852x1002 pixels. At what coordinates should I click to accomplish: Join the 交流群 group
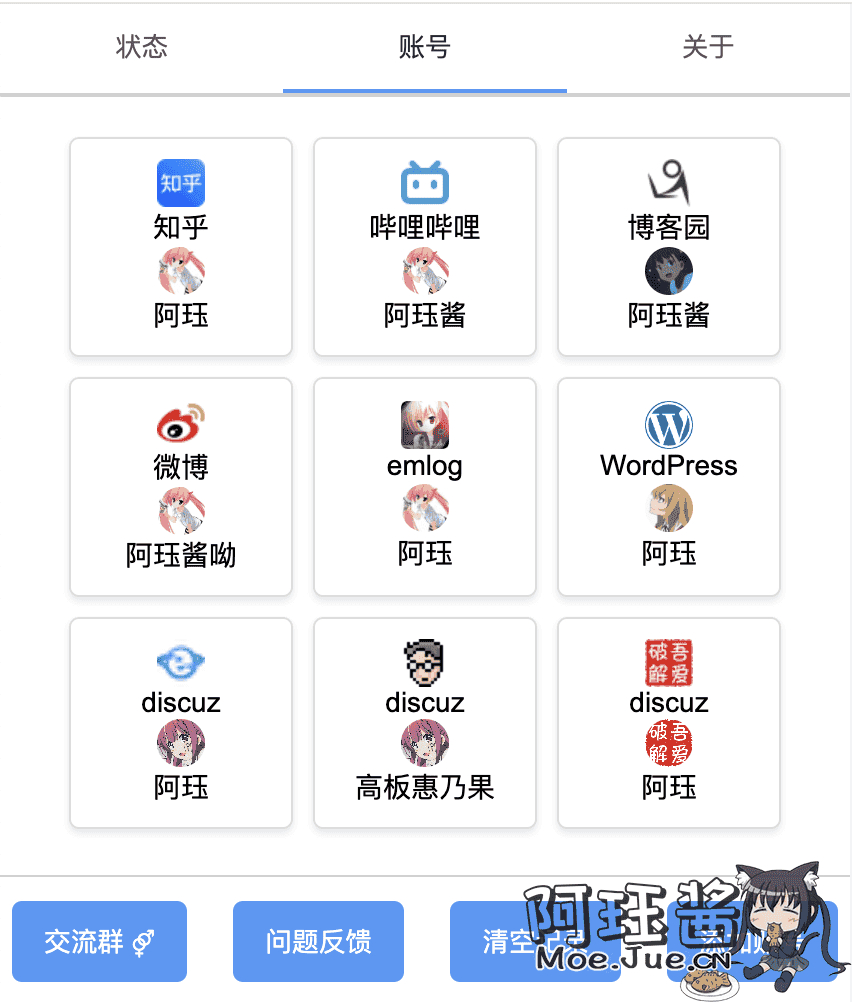pyautogui.click(x=99, y=941)
